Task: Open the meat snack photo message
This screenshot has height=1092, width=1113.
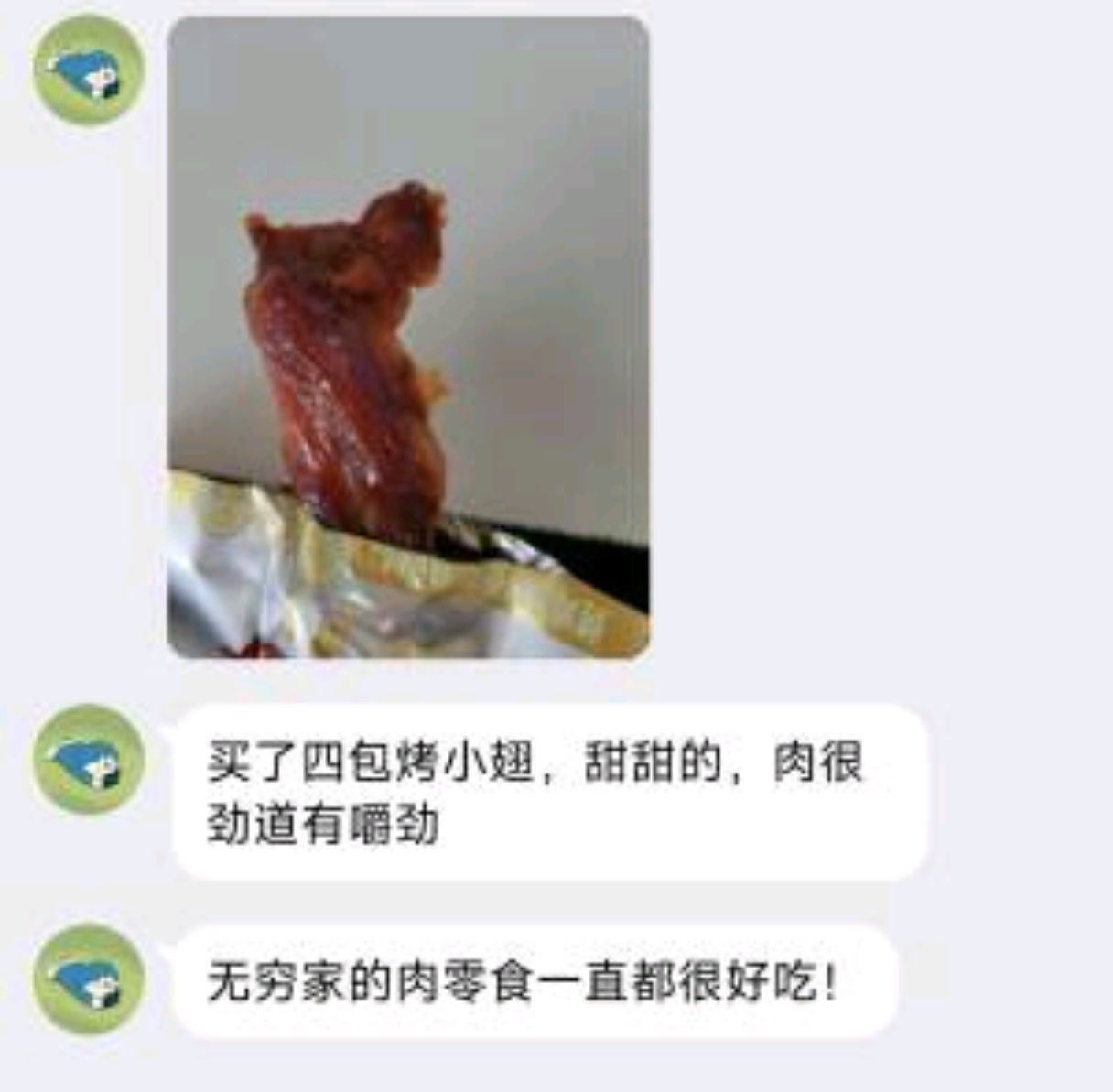Action: click(x=408, y=337)
